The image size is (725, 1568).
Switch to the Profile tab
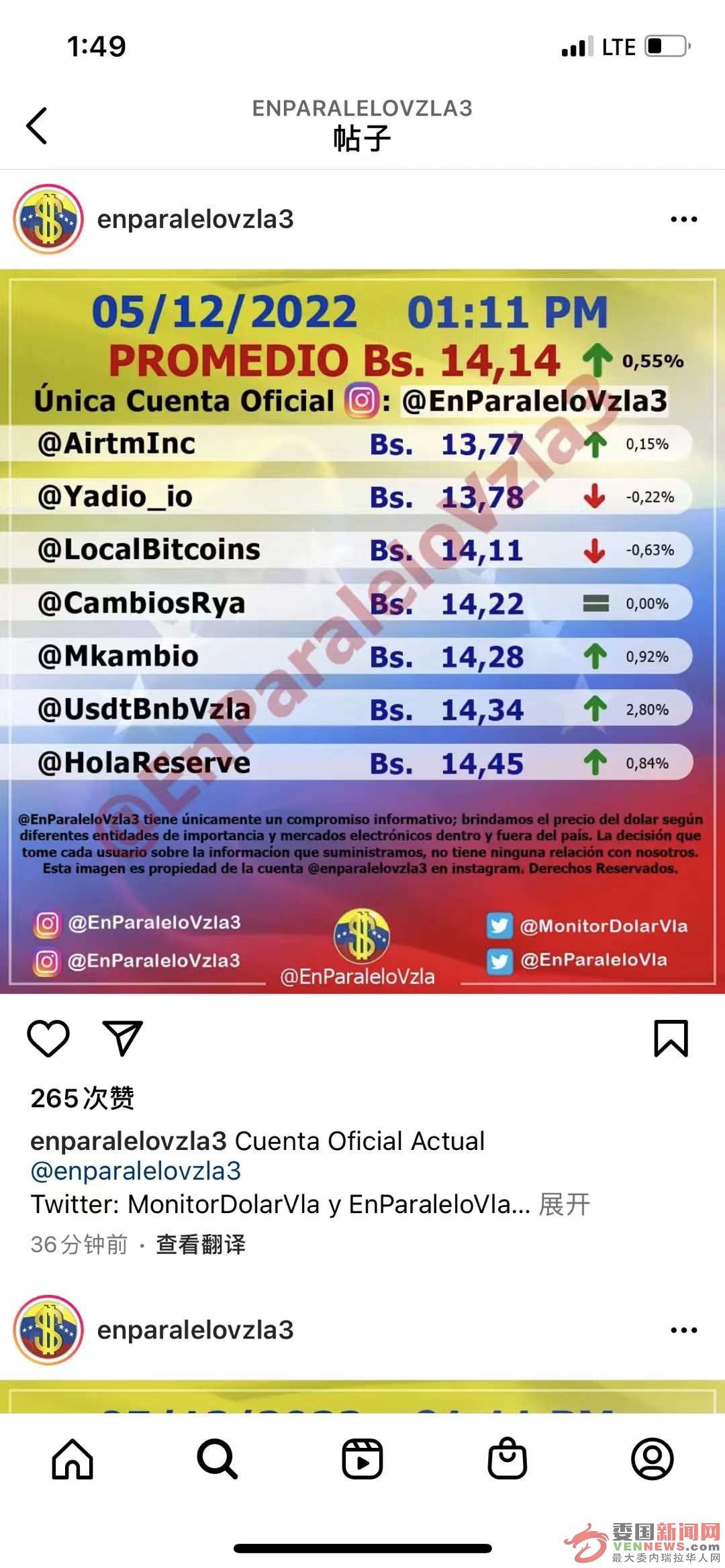[652, 1459]
